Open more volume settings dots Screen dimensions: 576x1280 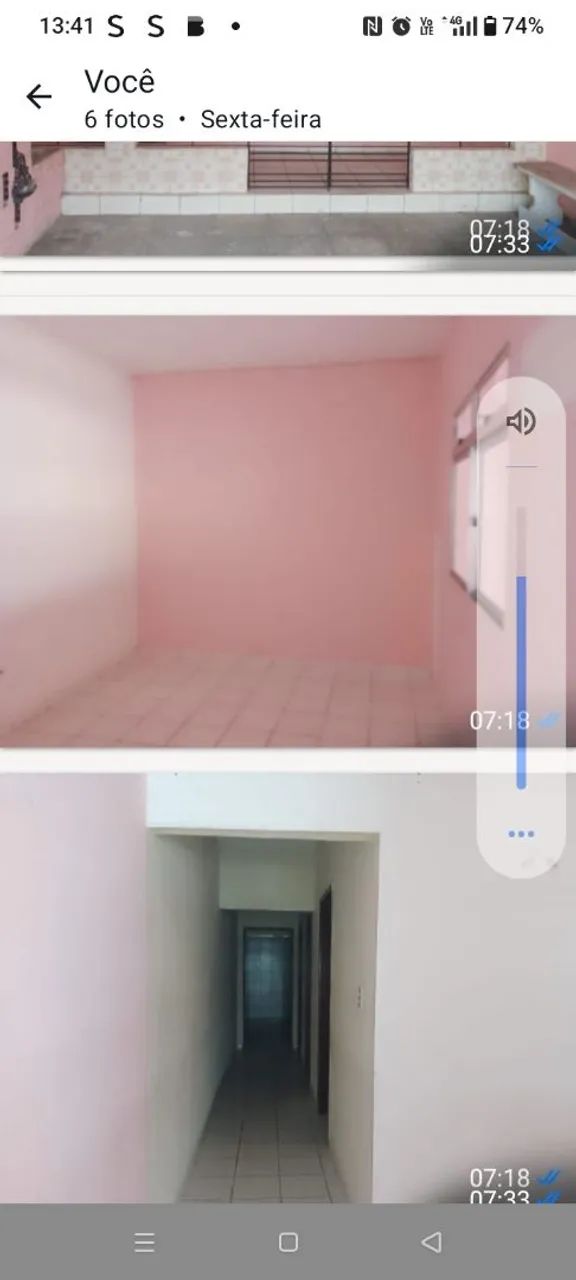point(521,834)
